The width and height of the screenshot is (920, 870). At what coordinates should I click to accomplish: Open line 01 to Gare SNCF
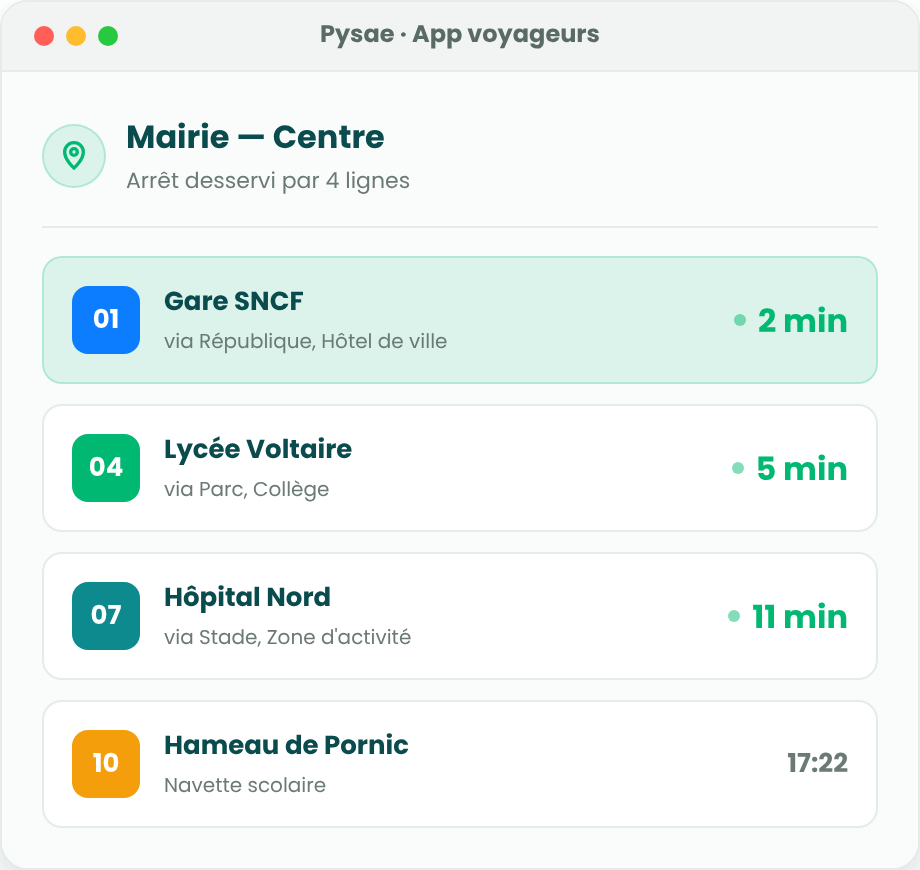click(x=459, y=320)
